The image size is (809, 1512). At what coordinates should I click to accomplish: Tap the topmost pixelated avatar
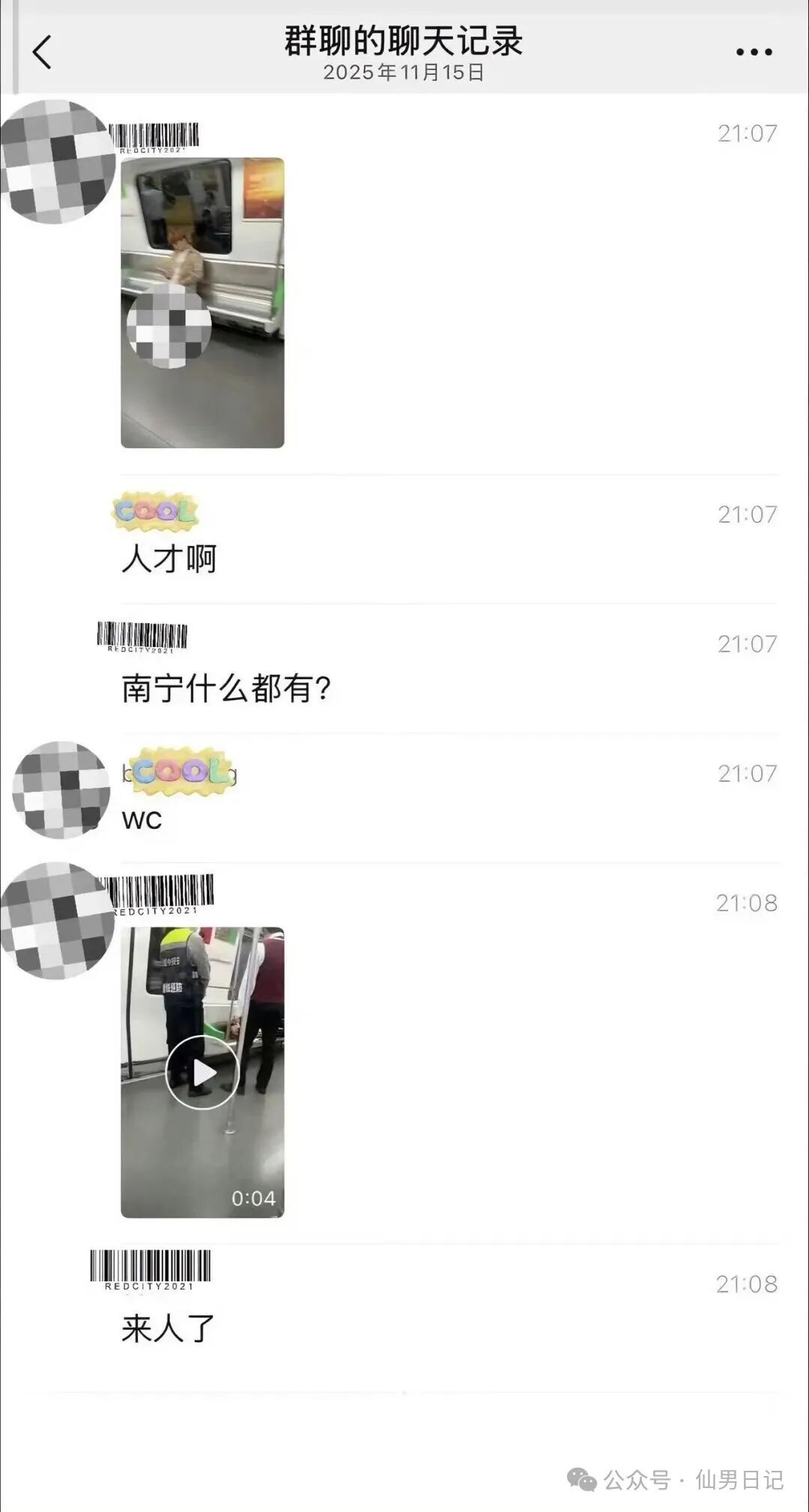coord(56,161)
